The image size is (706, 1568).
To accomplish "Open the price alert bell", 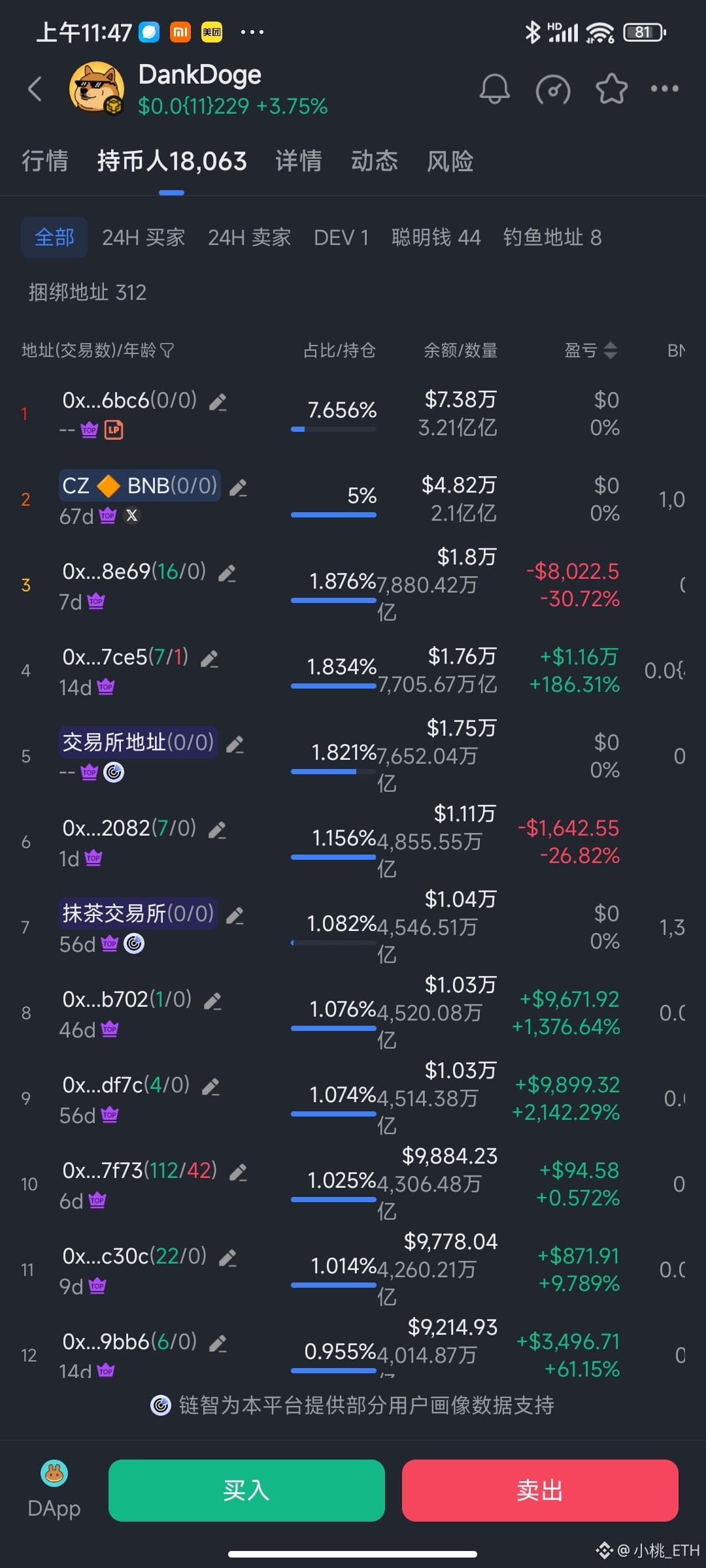I will (494, 89).
